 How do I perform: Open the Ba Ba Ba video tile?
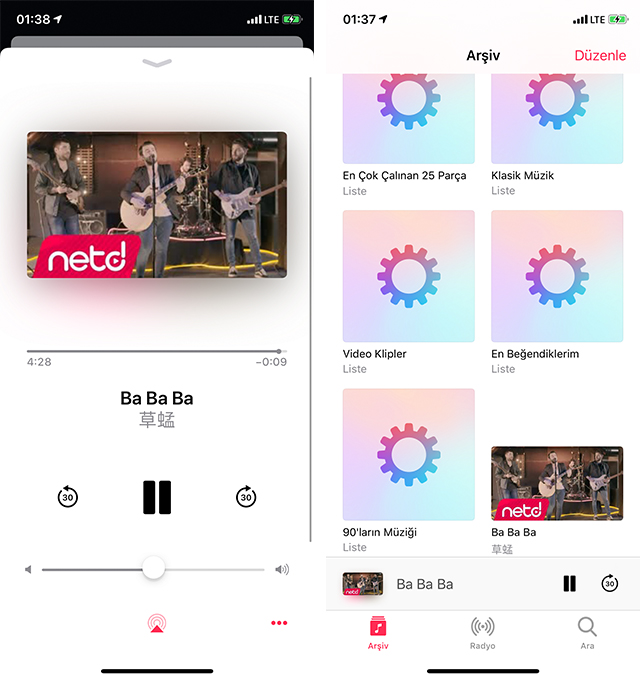coord(557,484)
